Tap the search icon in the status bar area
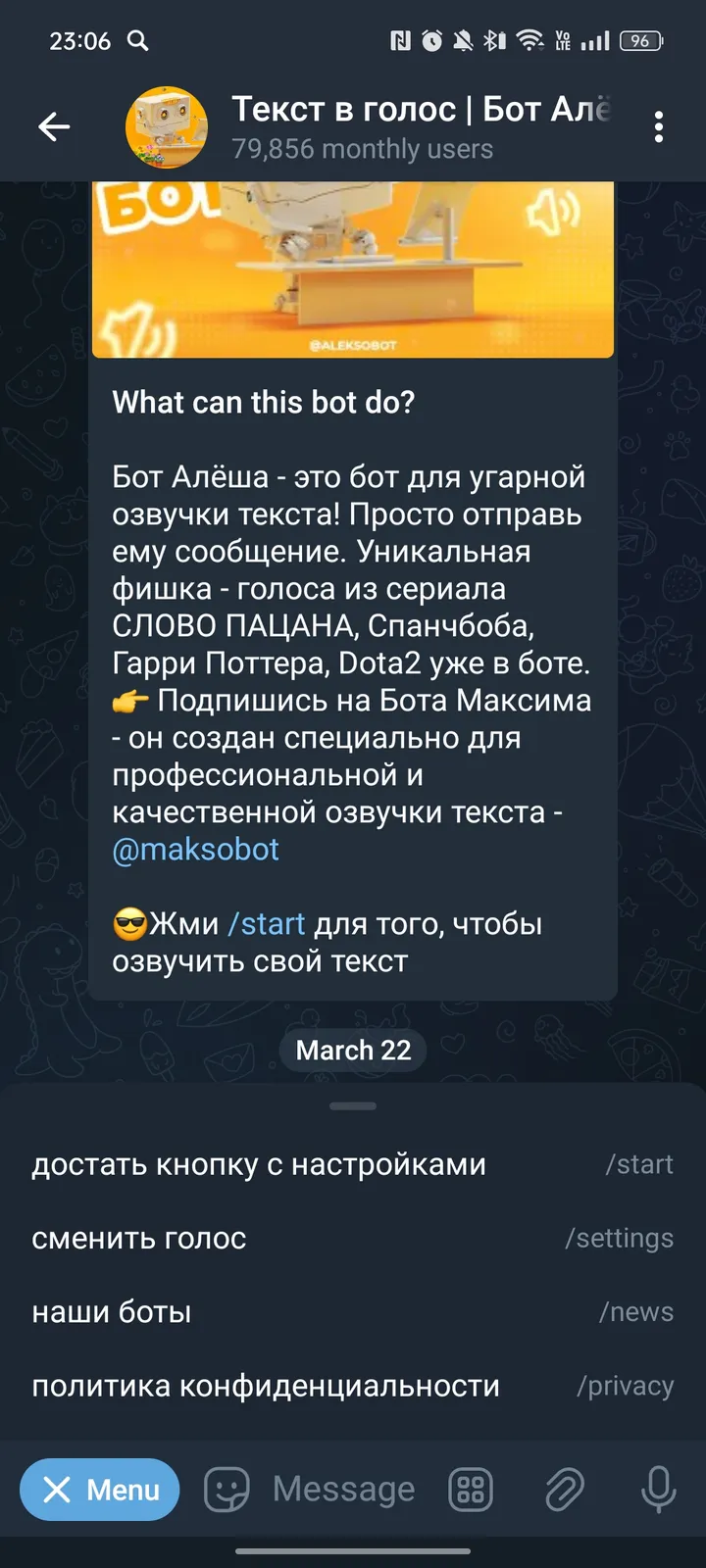The height and width of the screenshot is (1568, 706). tap(137, 43)
